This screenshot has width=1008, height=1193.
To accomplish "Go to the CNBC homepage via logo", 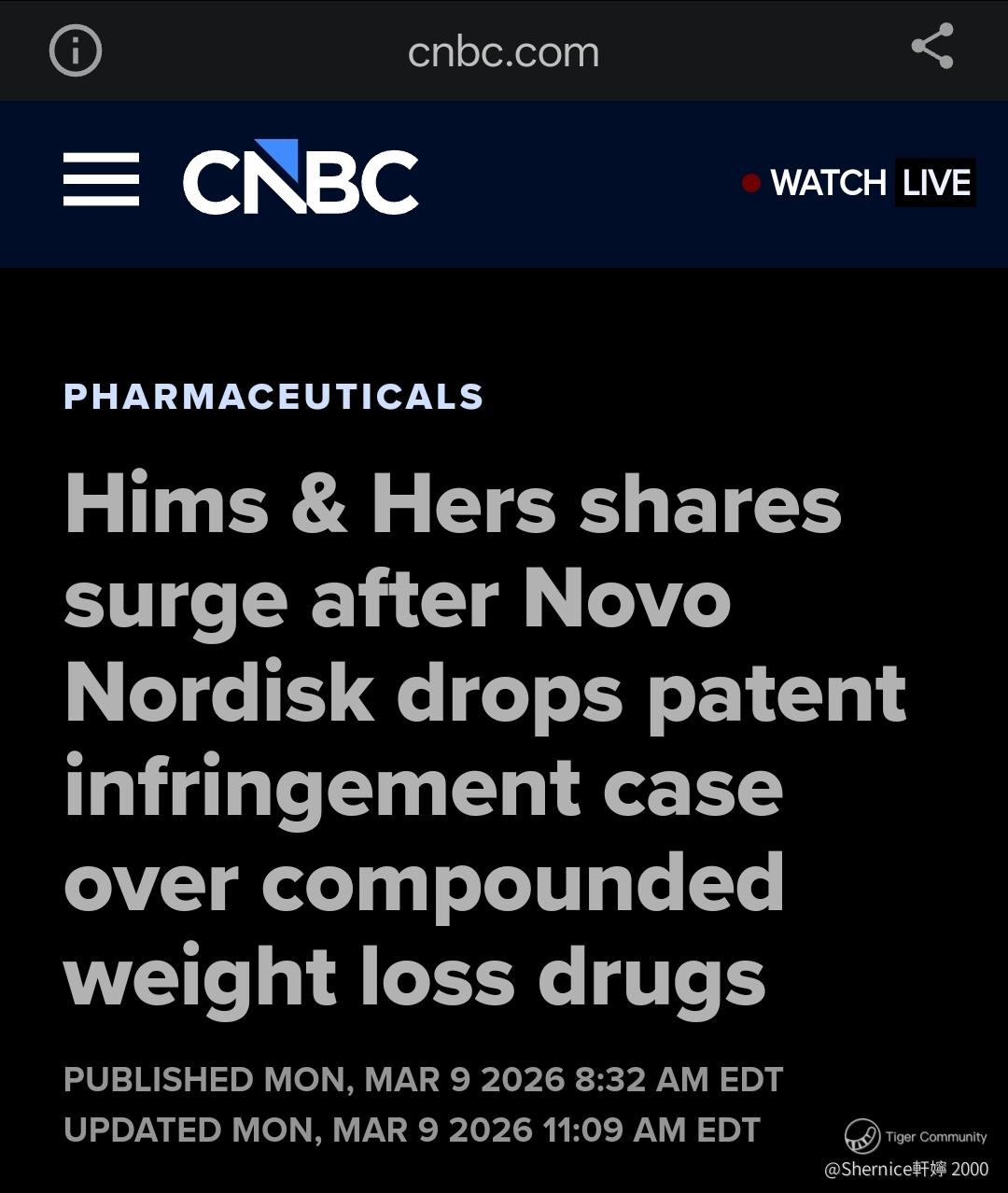I will coord(301,179).
